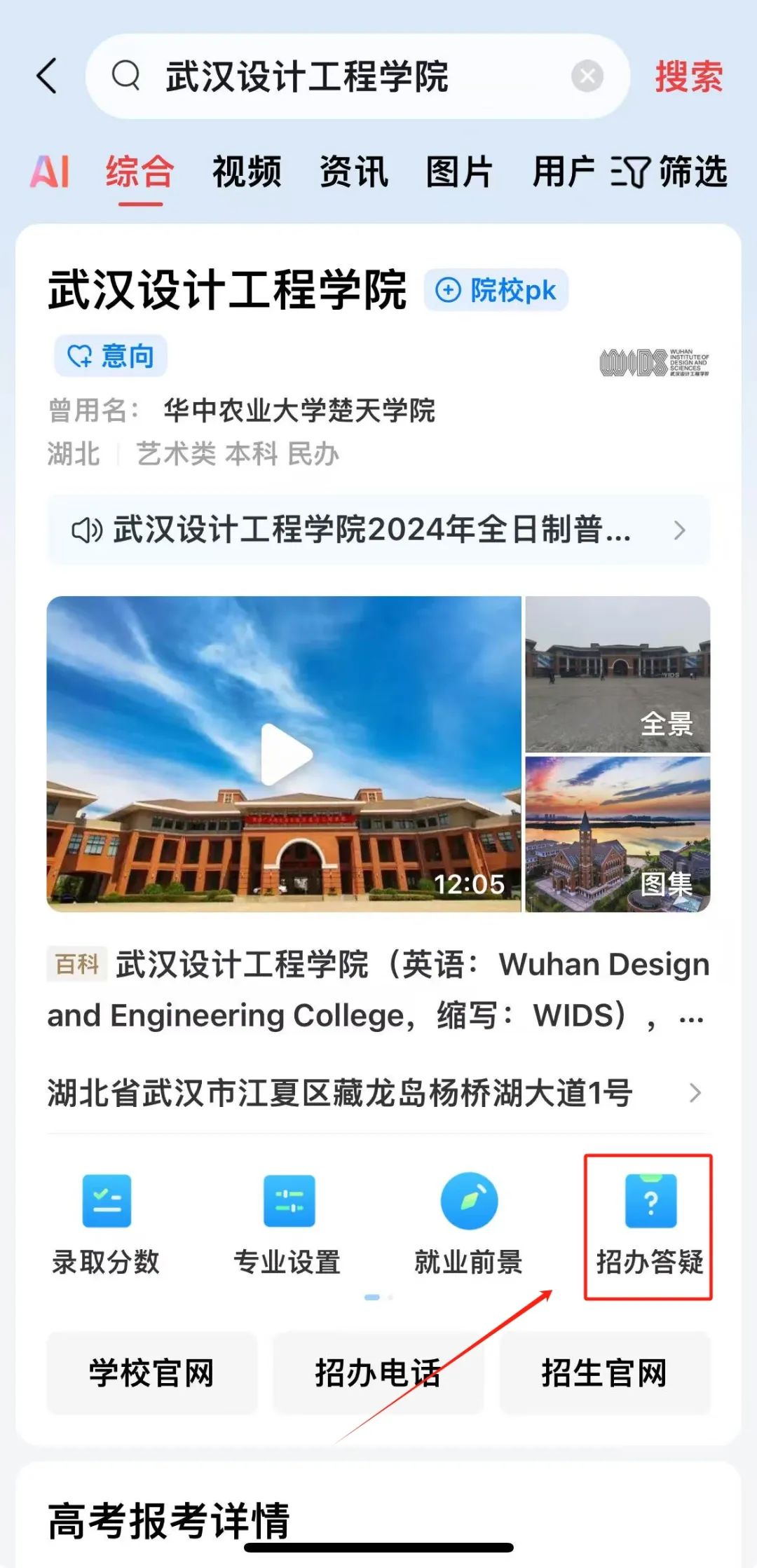The width and height of the screenshot is (757, 1568).
Task: Open the 2024 admissions announcement banner
Action: [x=378, y=530]
